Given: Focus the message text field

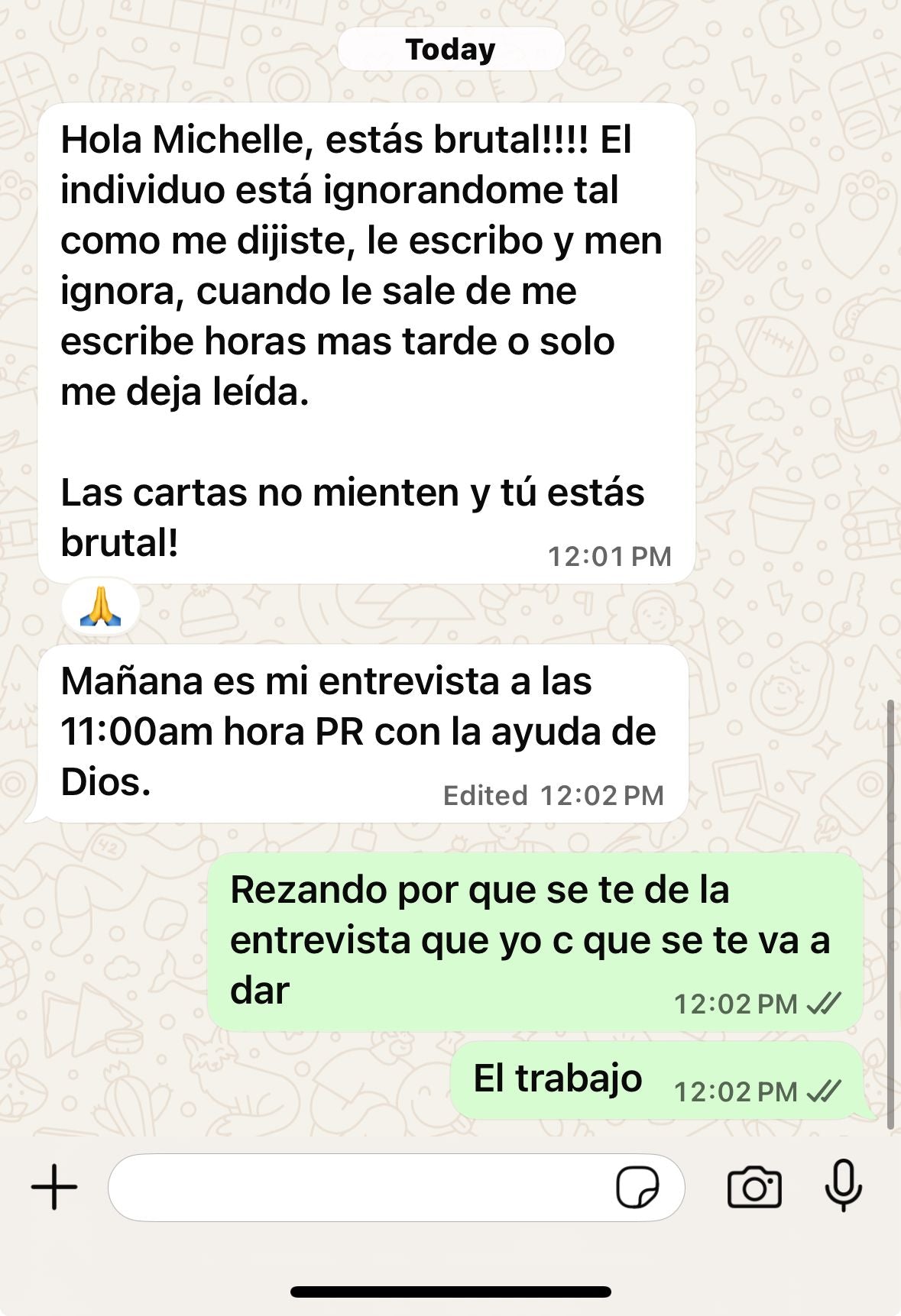Looking at the screenshot, I should pyautogui.click(x=359, y=1187).
